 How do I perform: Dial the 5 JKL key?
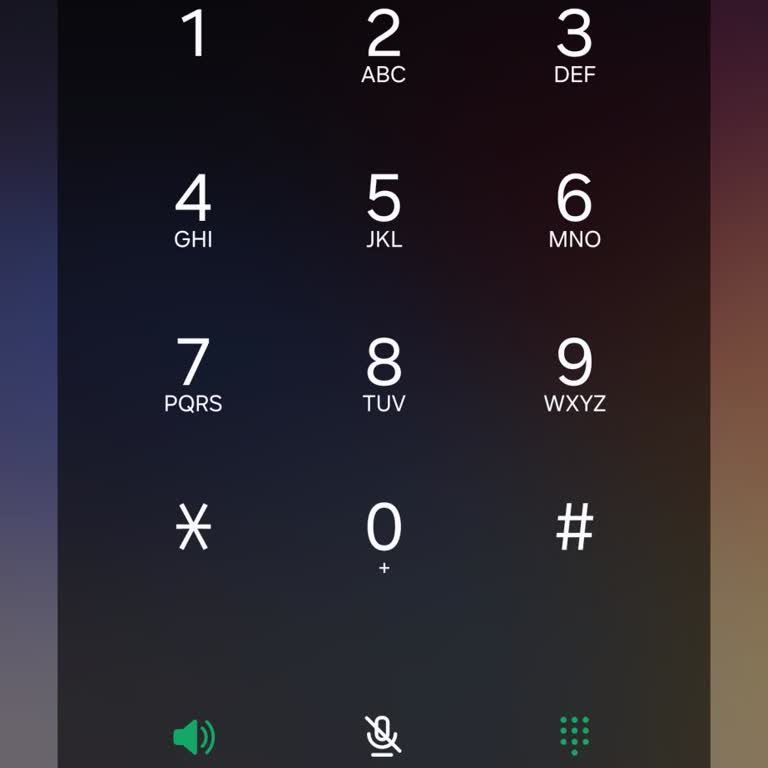(384, 210)
